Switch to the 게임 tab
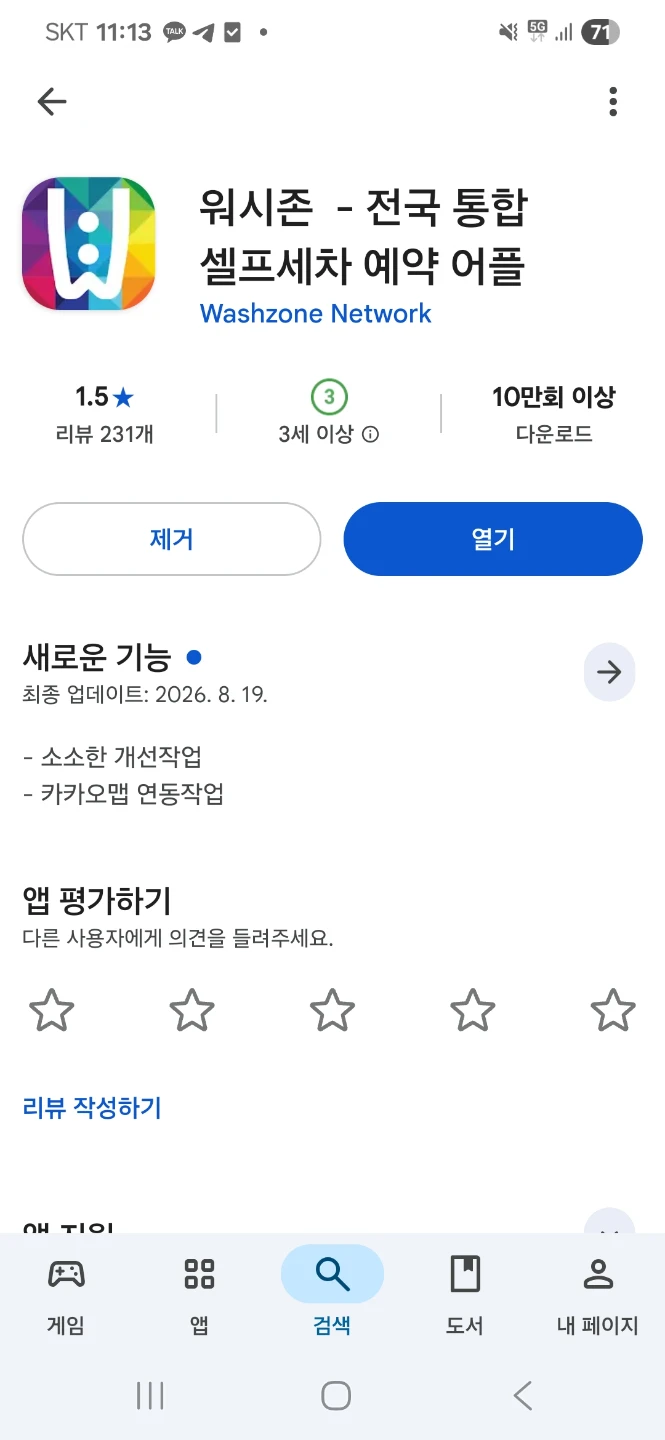 66,1296
